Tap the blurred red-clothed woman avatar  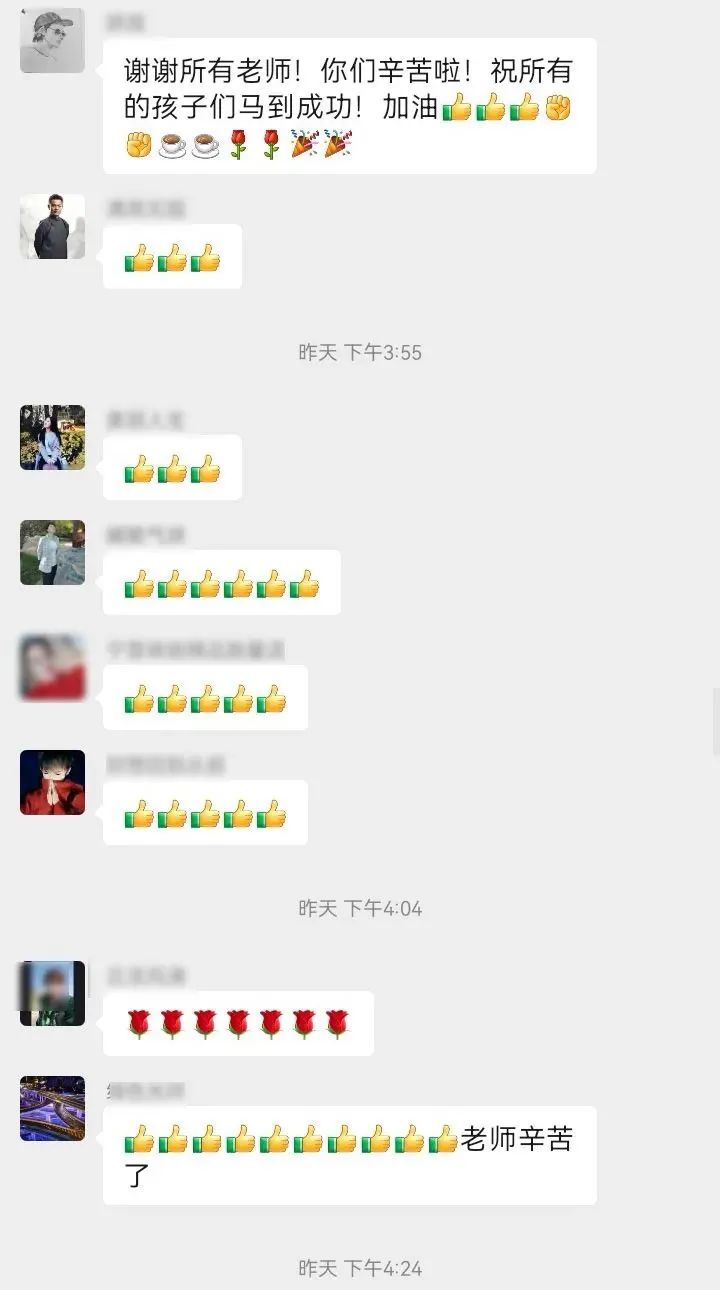[x=52, y=667]
